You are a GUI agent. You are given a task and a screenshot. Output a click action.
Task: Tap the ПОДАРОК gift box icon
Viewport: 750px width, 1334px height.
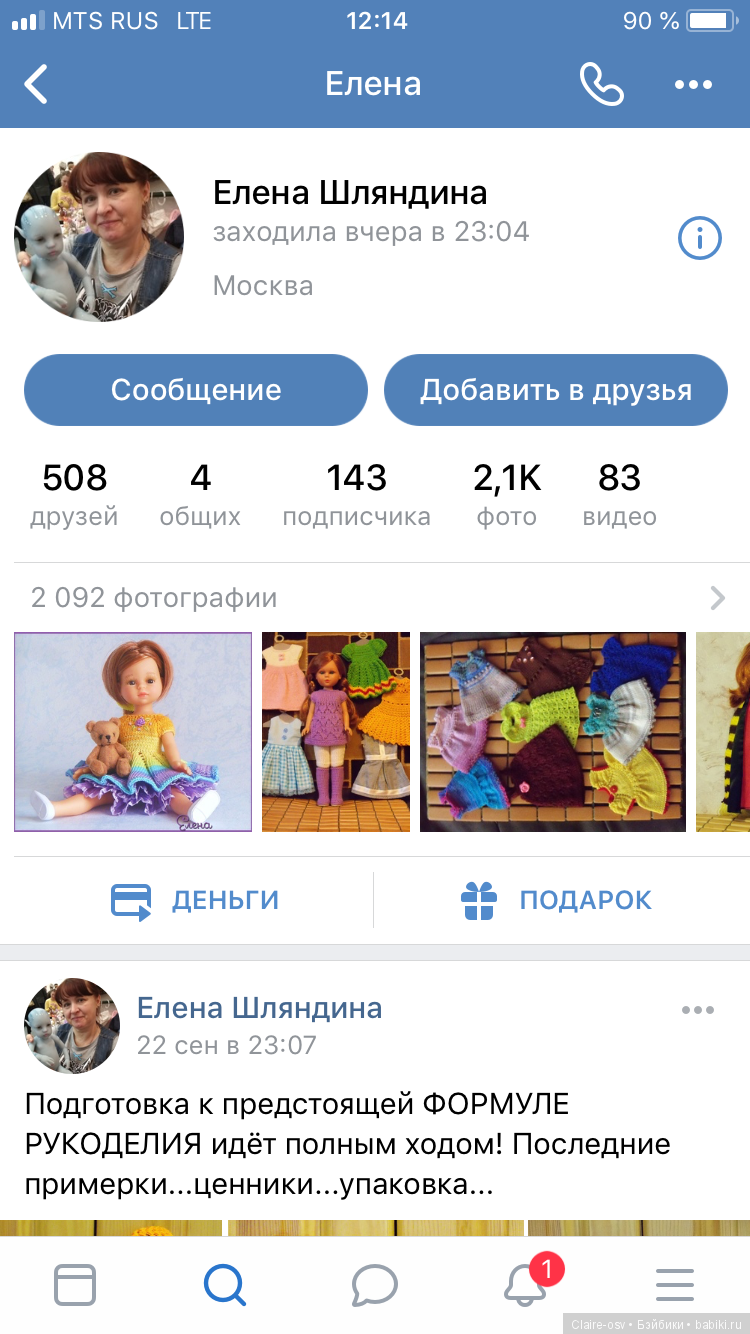(480, 899)
